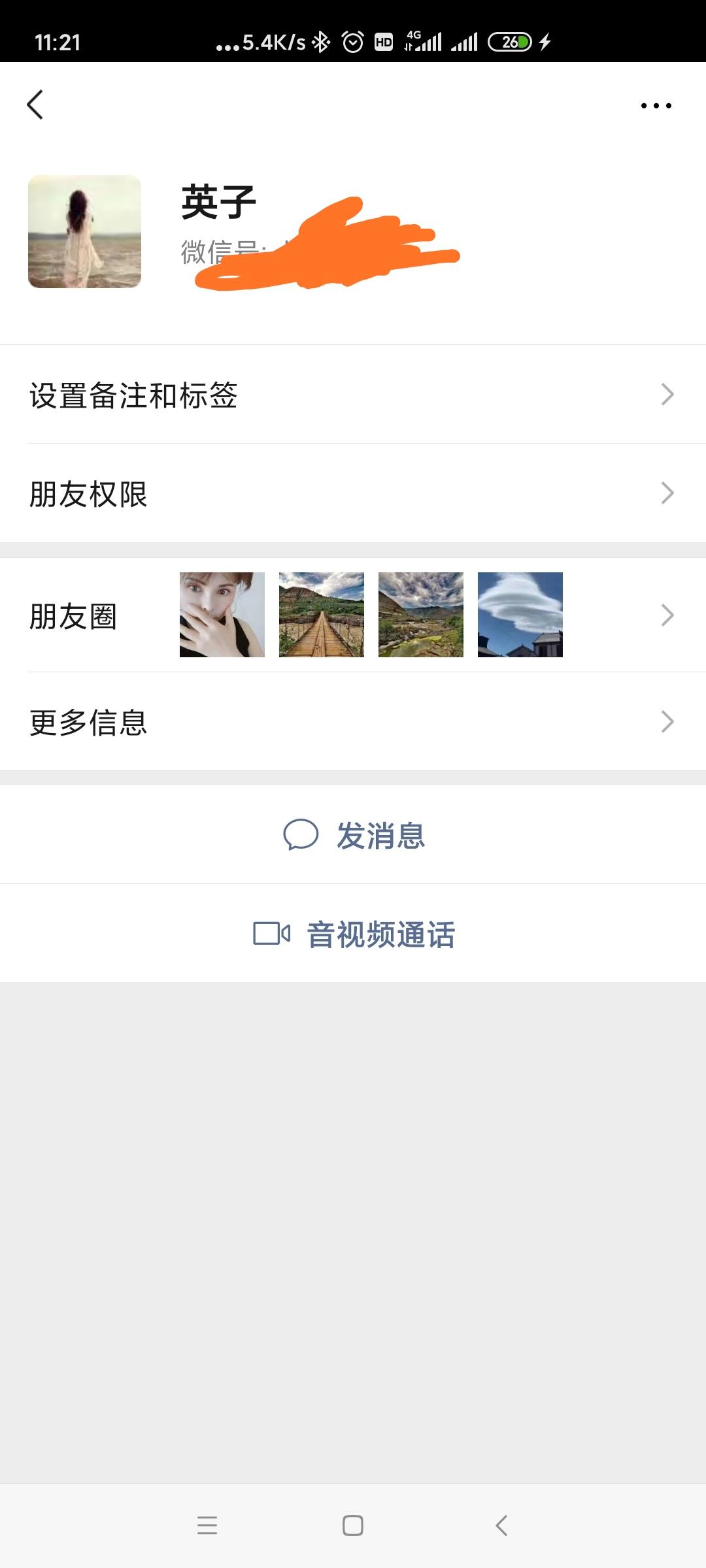Open recent apps from navigation bar

[207, 1525]
